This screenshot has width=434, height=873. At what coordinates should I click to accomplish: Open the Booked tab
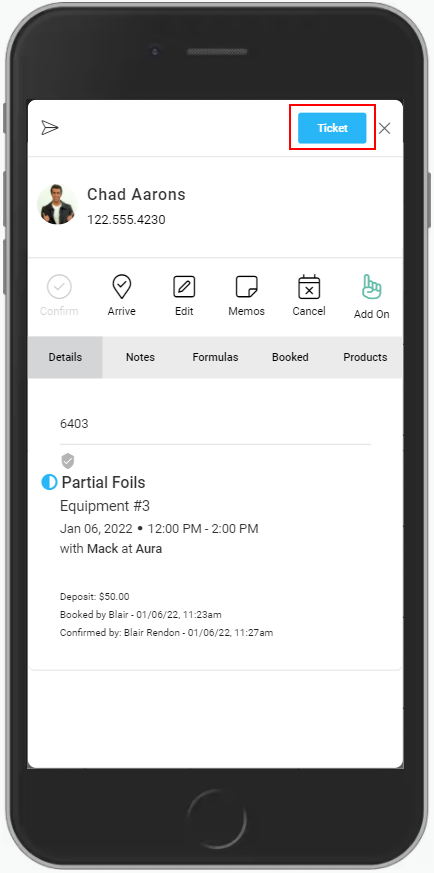pos(290,357)
